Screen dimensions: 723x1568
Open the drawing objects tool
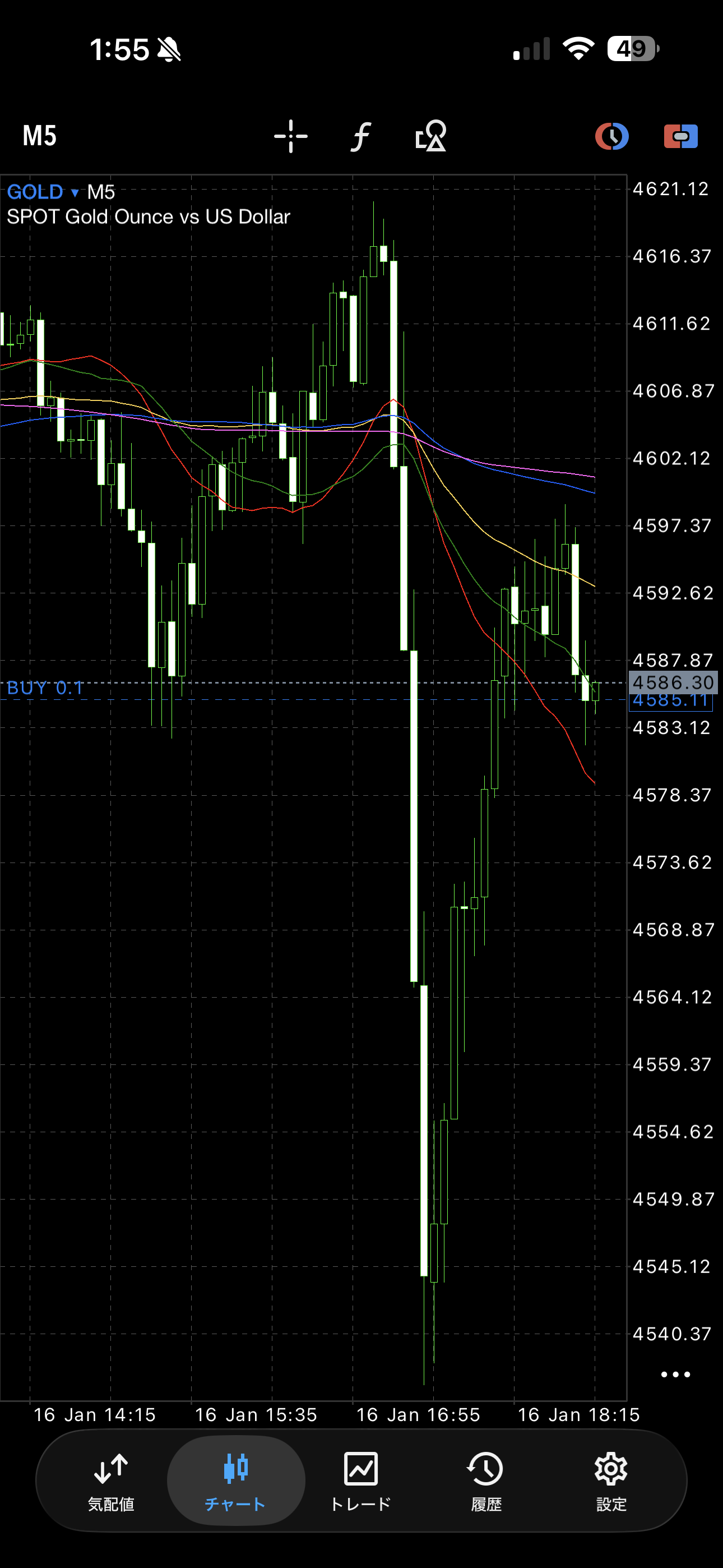click(431, 136)
